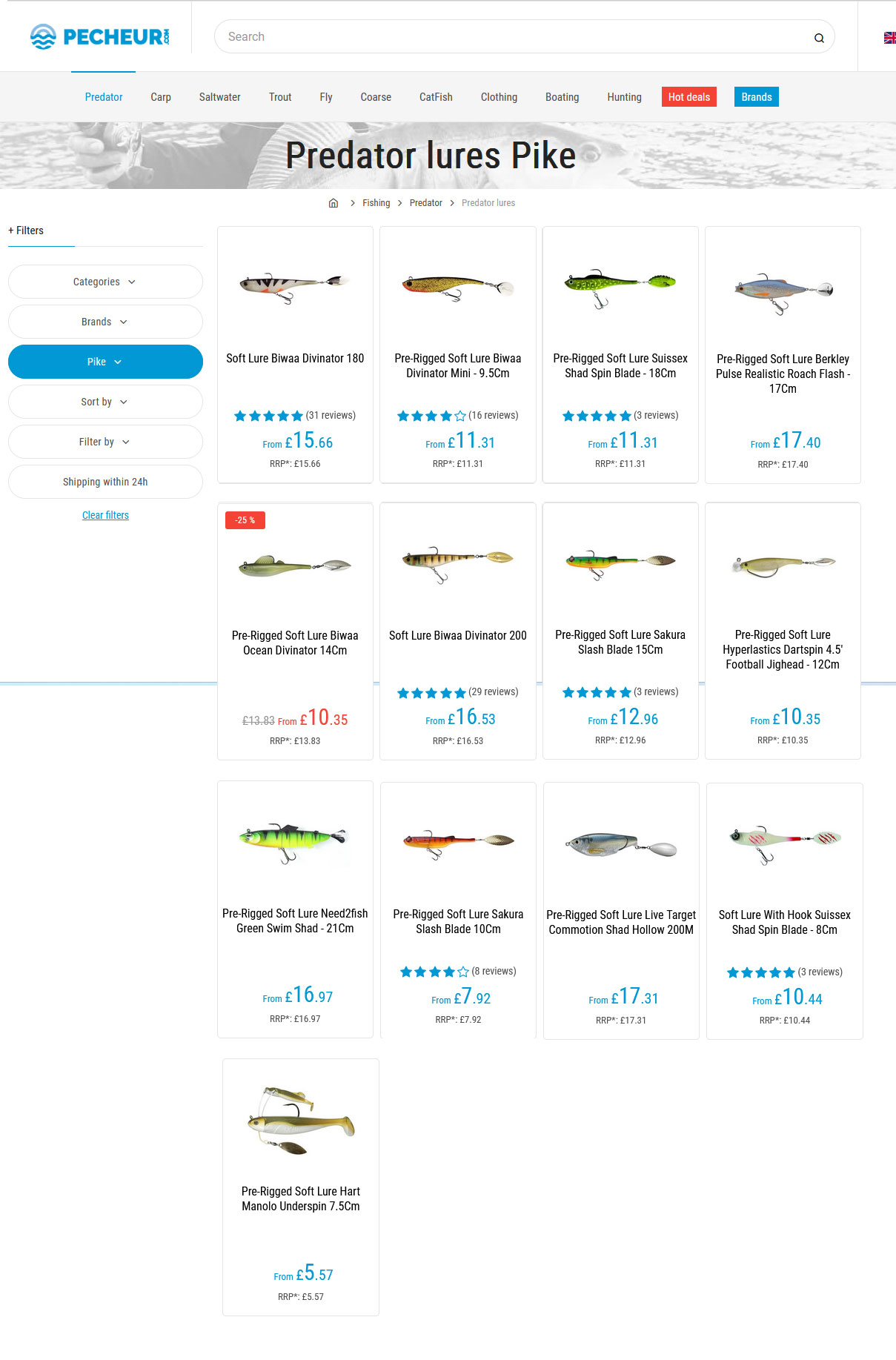Expand the Pike filter dropdown
Viewport: 896px width, 1360px height.
(x=105, y=362)
